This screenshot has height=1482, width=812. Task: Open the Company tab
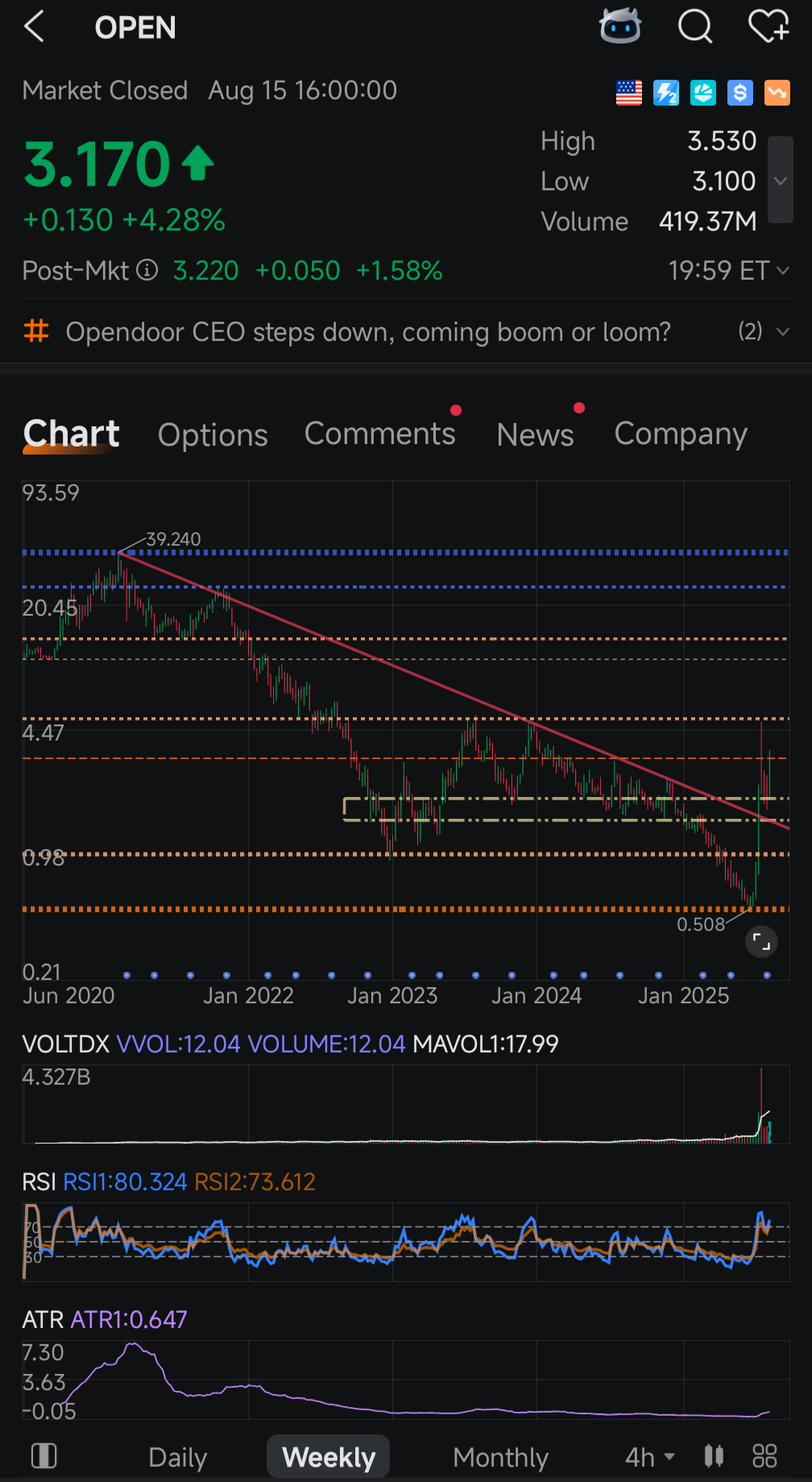680,434
